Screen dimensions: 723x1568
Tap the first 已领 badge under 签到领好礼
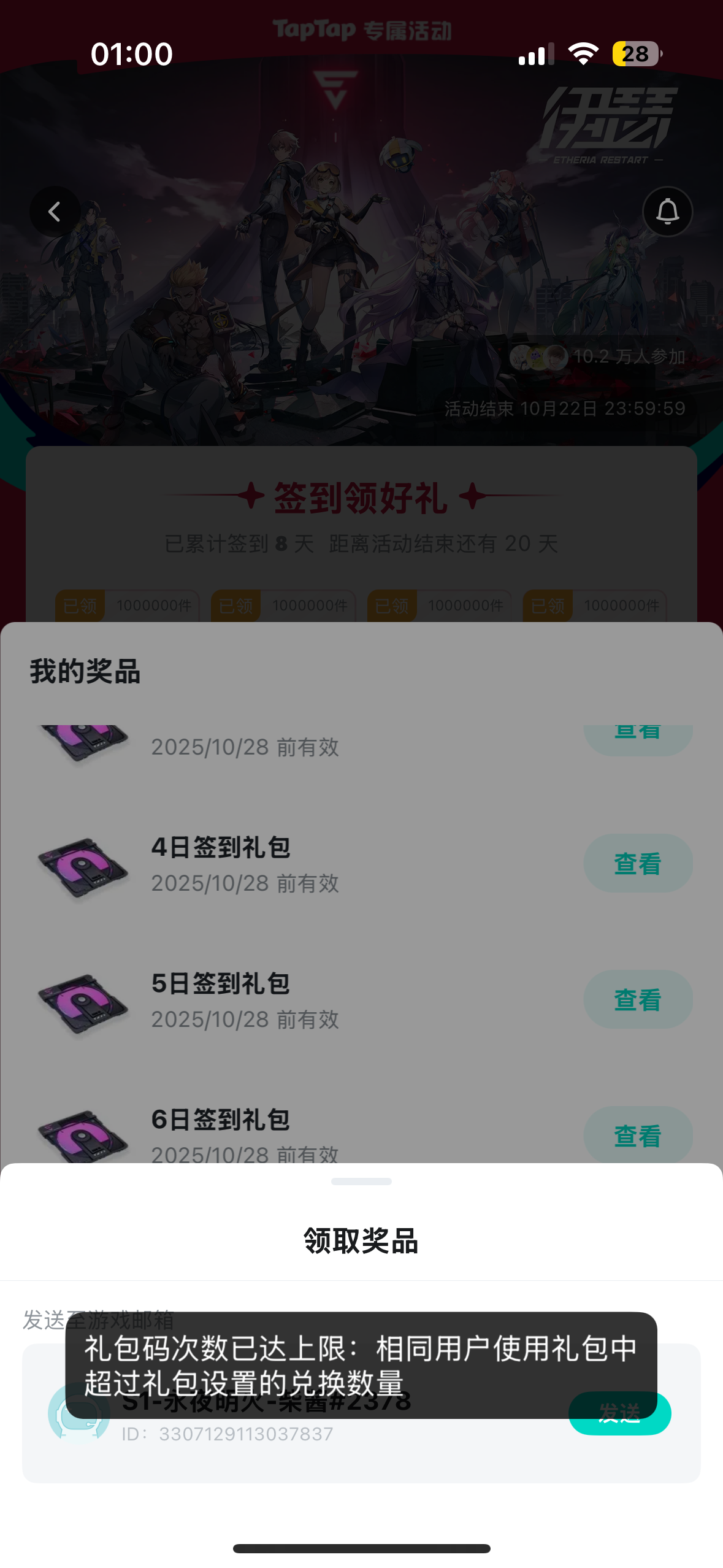[78, 605]
